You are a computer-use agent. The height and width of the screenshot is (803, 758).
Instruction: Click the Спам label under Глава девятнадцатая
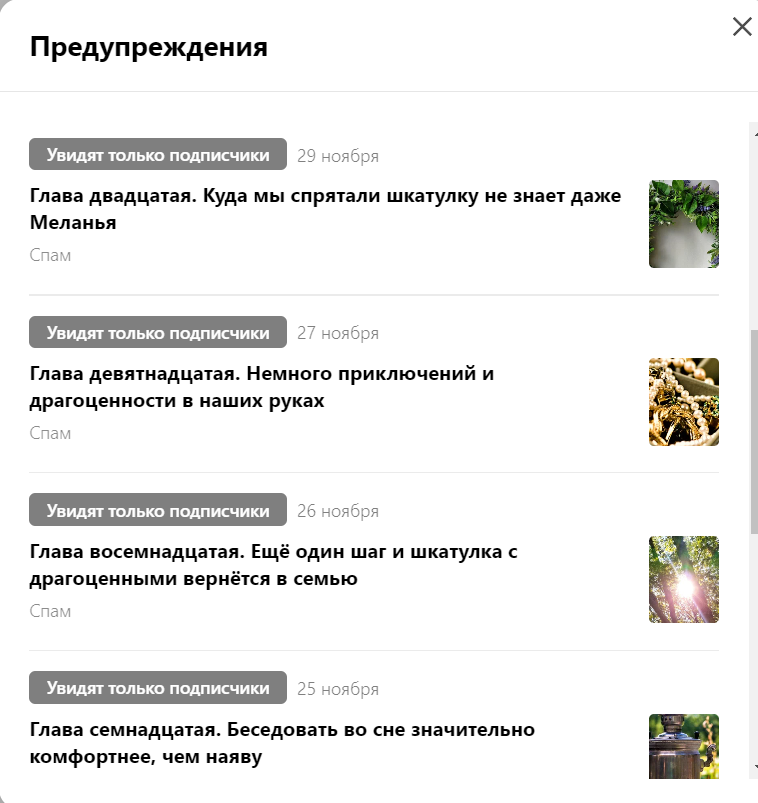[51, 433]
